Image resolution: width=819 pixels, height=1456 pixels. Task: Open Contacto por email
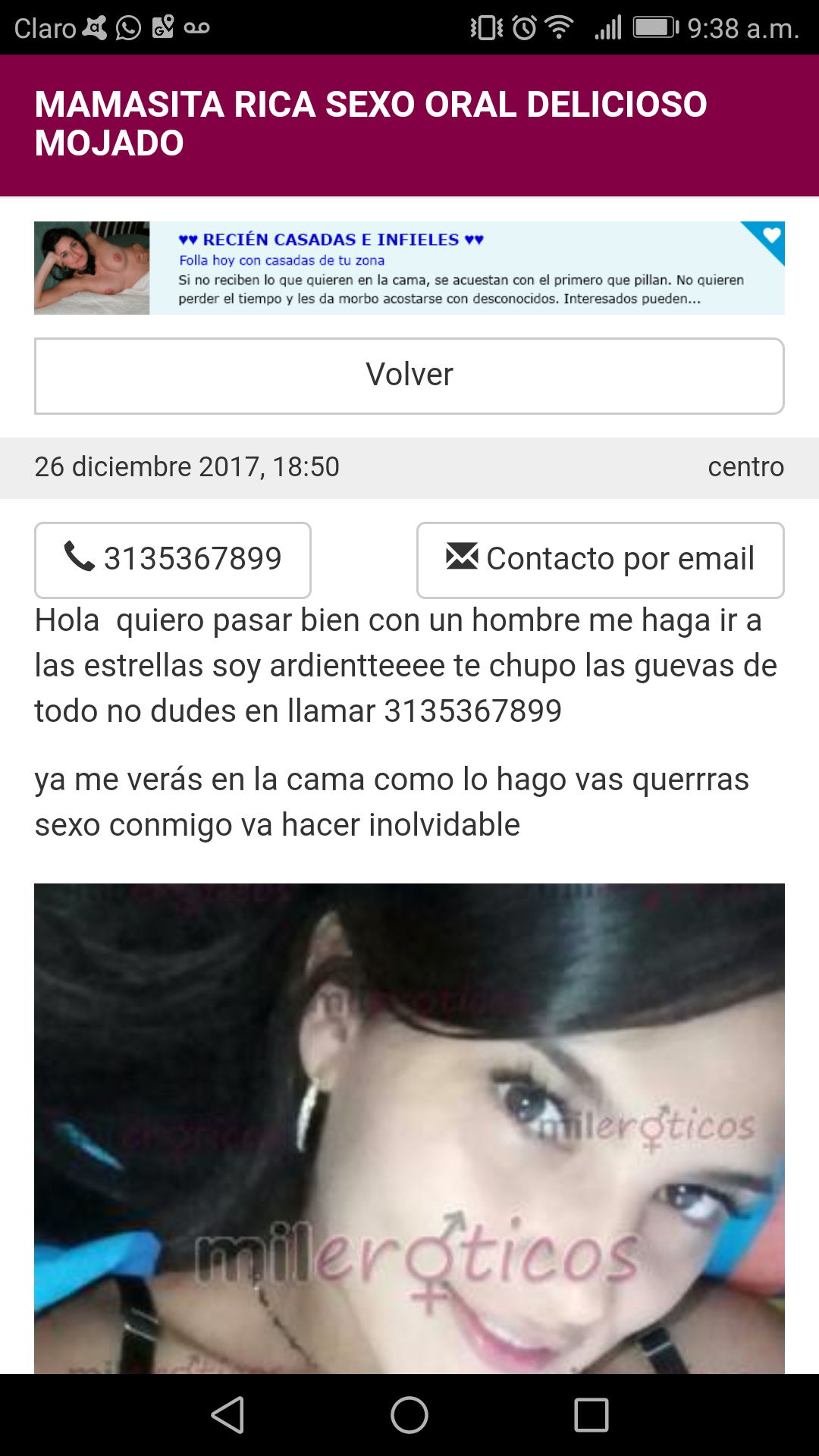coord(600,560)
